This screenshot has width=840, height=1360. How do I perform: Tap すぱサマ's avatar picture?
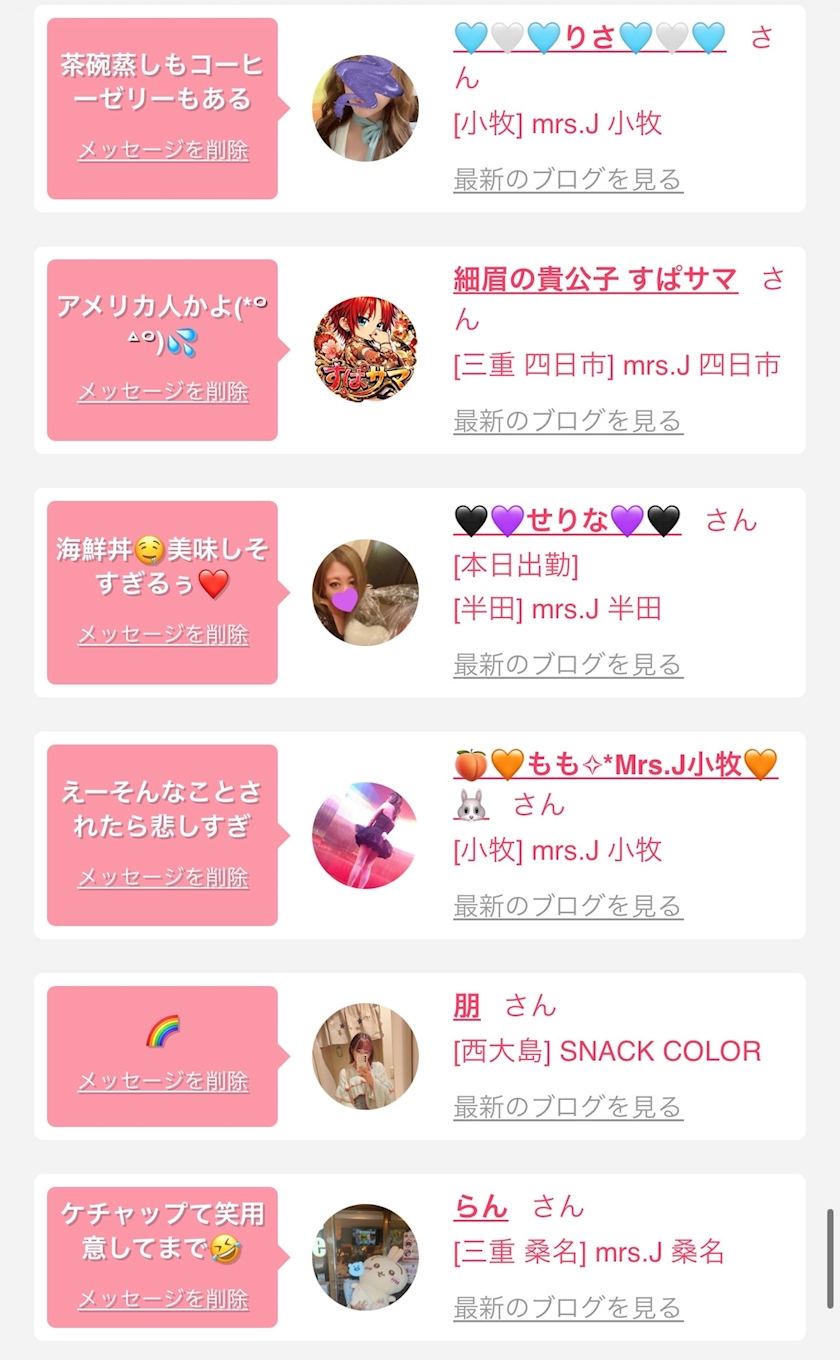(365, 349)
